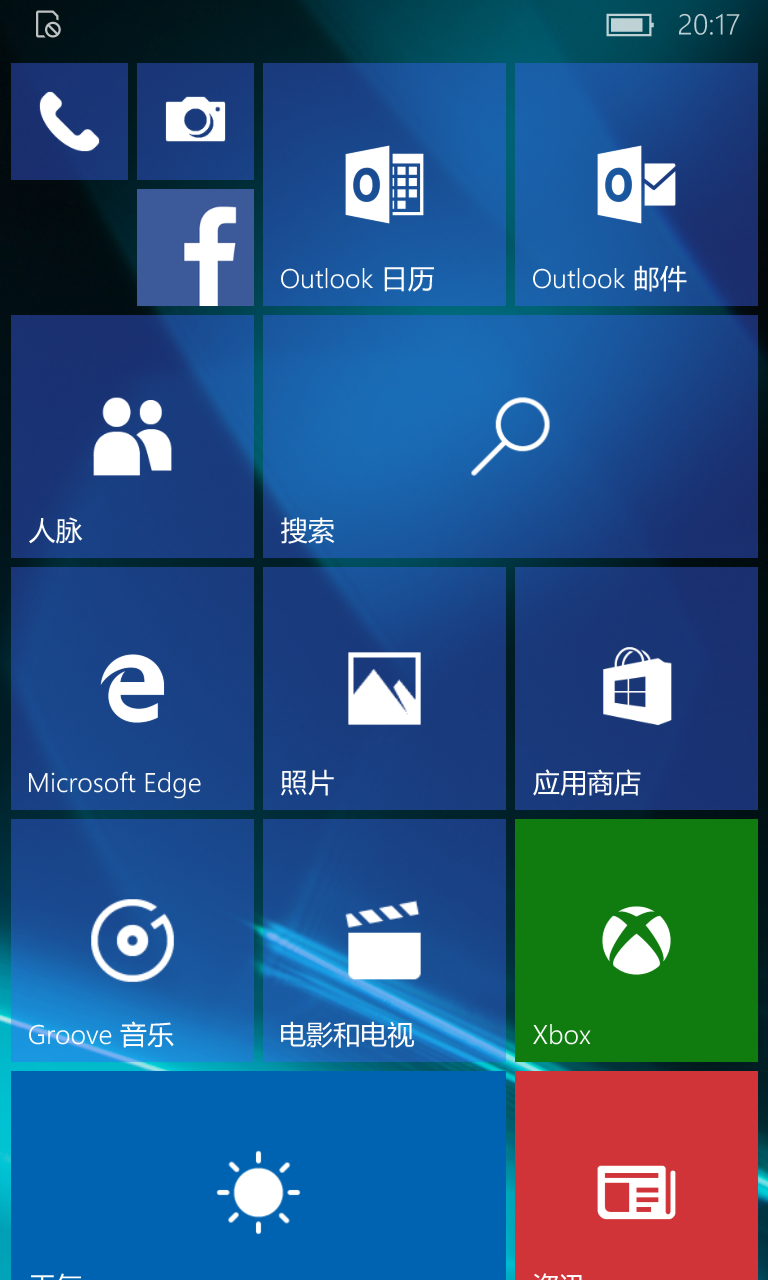Launch the Camera tile

click(x=195, y=121)
